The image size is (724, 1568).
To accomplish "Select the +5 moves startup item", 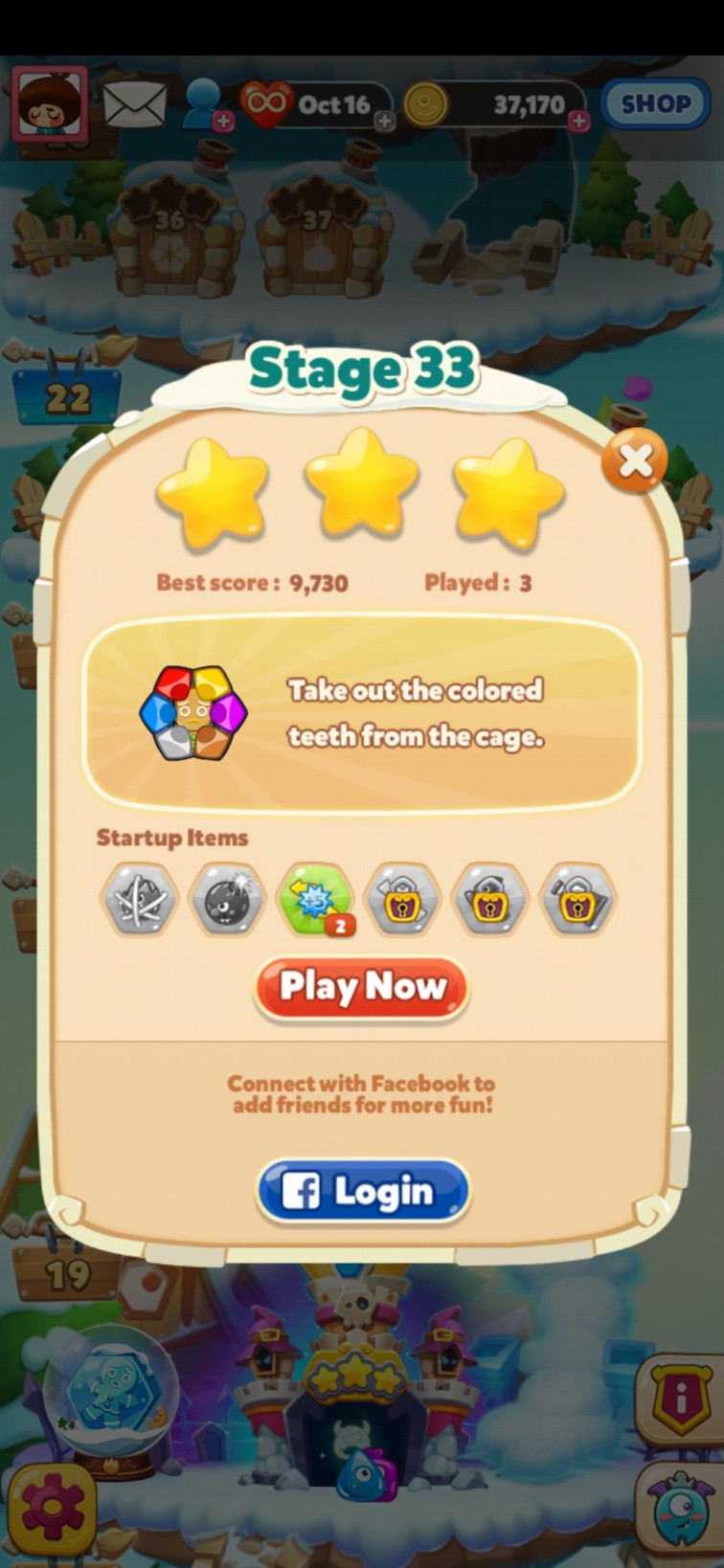I will pyautogui.click(x=315, y=900).
